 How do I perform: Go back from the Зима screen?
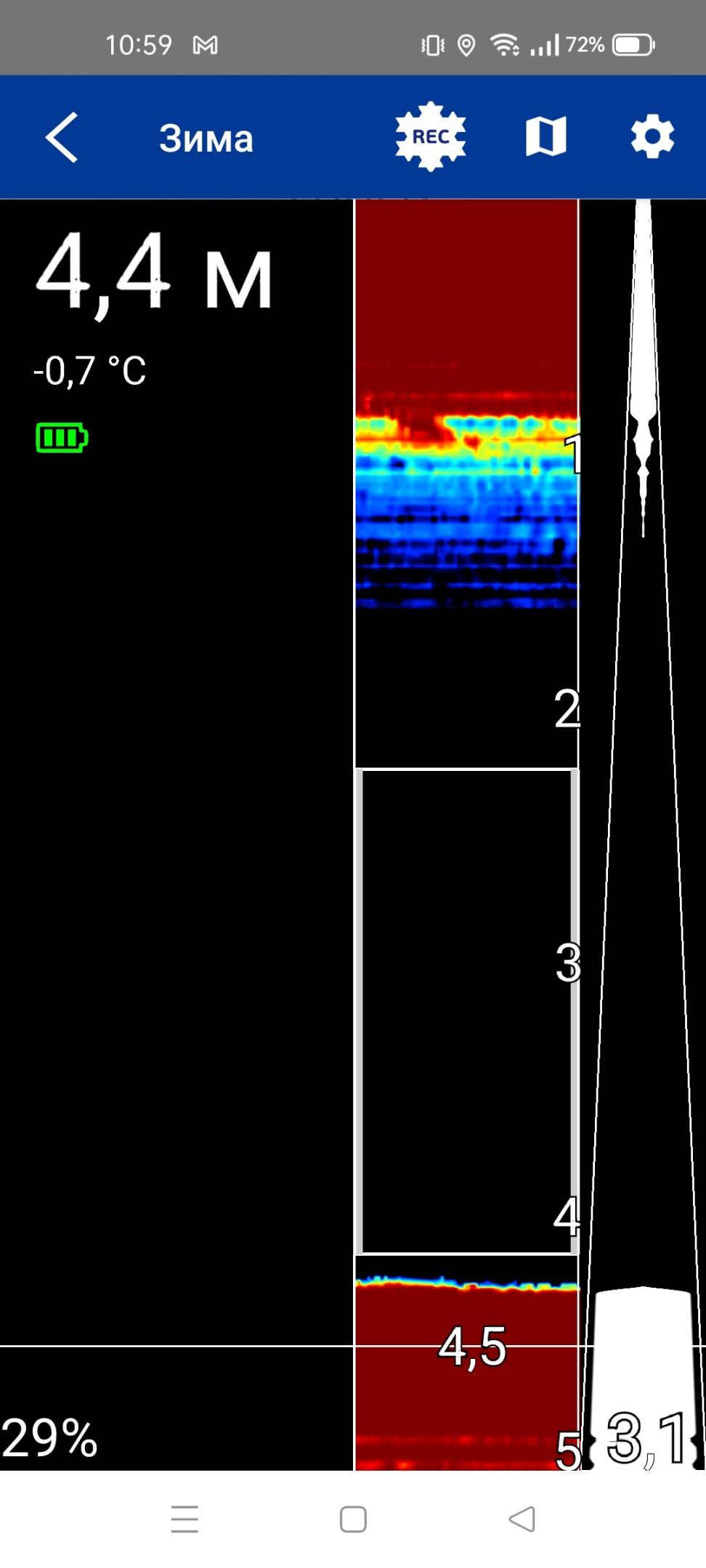62,137
